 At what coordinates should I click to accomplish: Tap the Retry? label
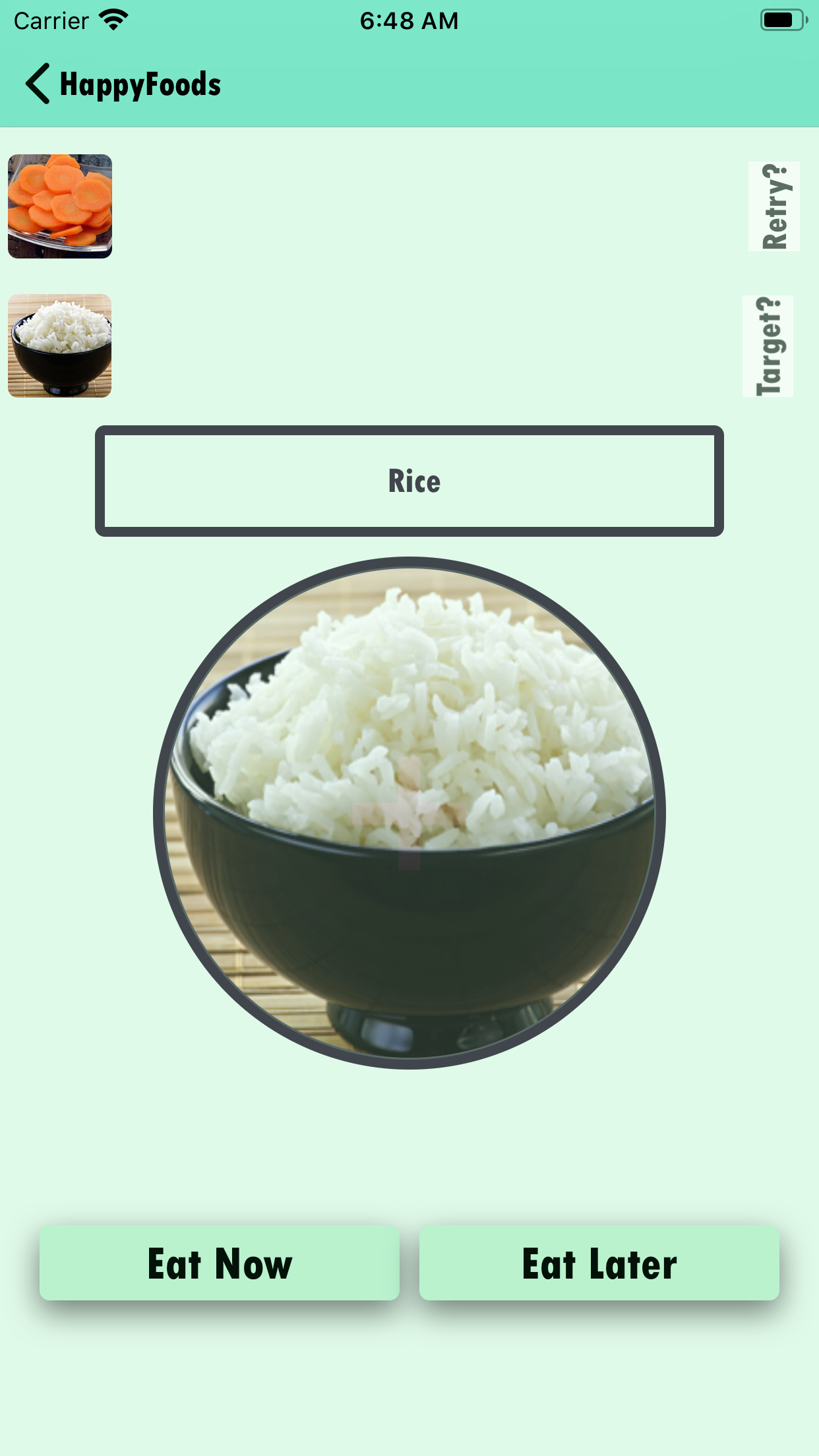point(774,206)
